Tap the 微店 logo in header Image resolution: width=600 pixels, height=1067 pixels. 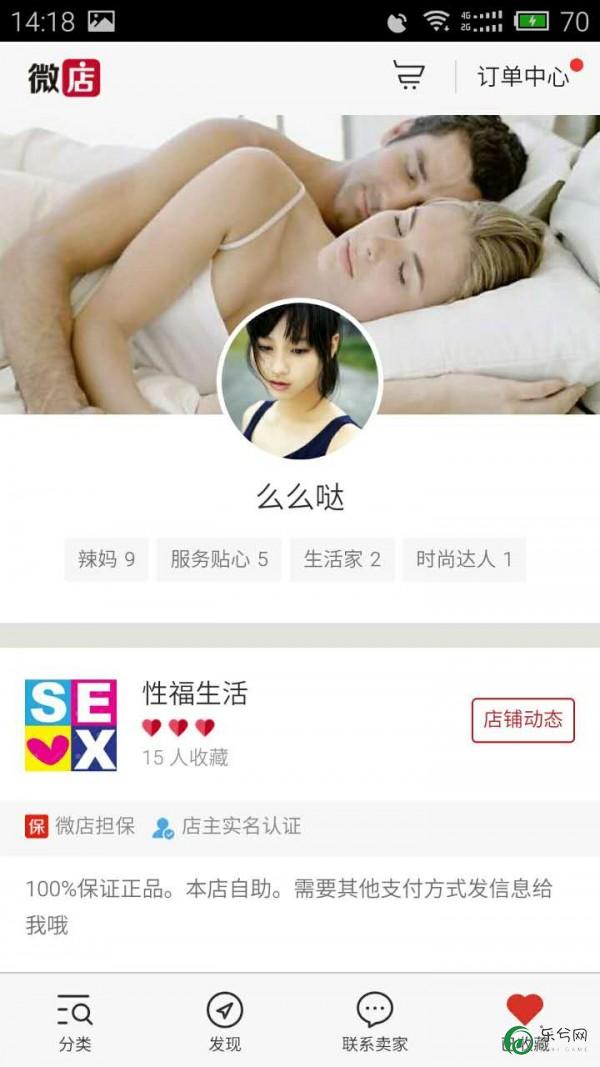(x=64, y=77)
